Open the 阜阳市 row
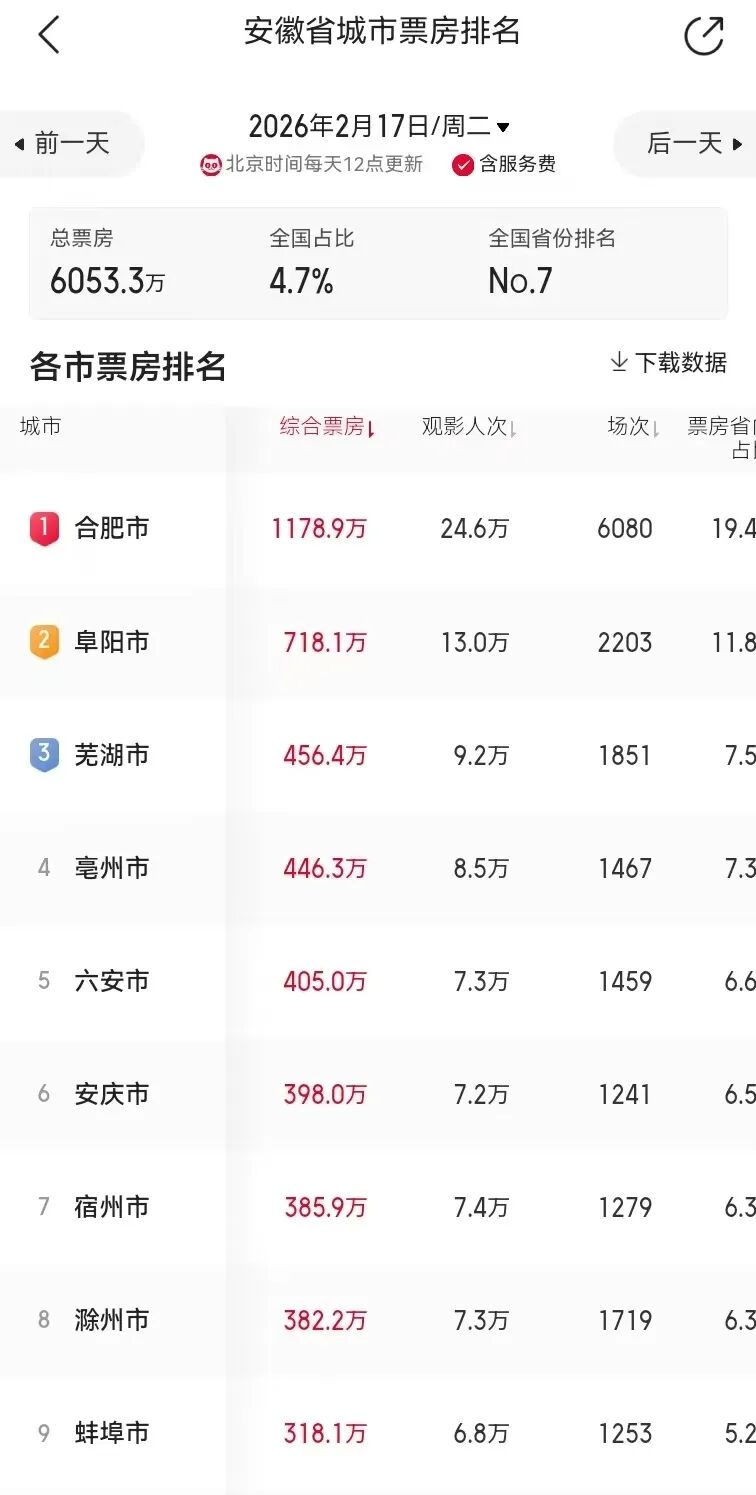 click(111, 641)
